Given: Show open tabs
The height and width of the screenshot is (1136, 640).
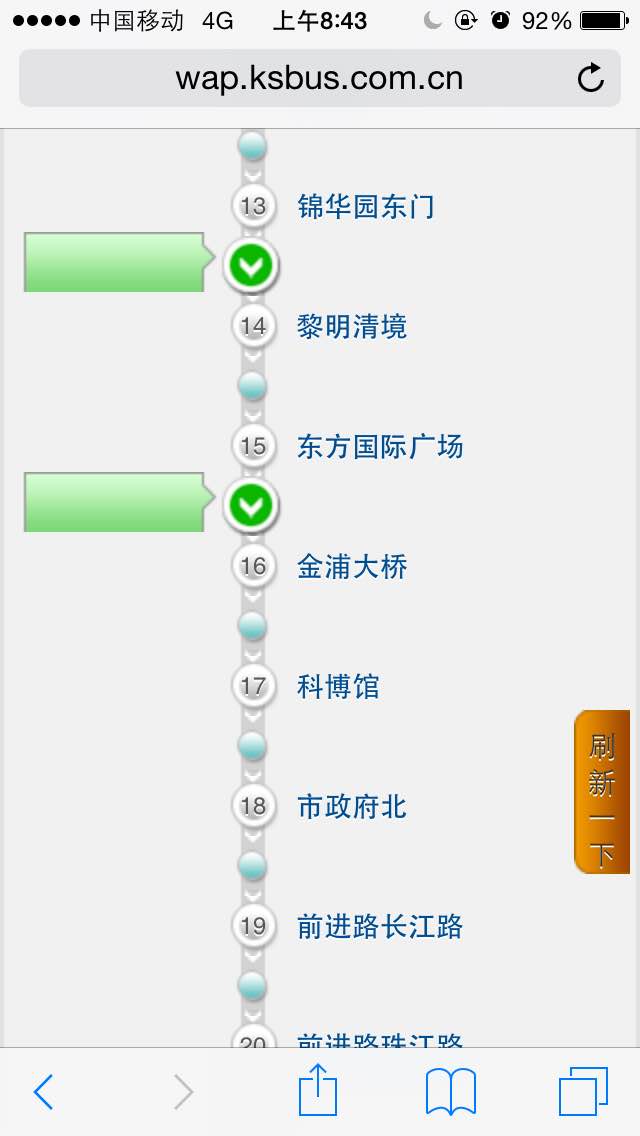Looking at the screenshot, I should click(583, 1091).
